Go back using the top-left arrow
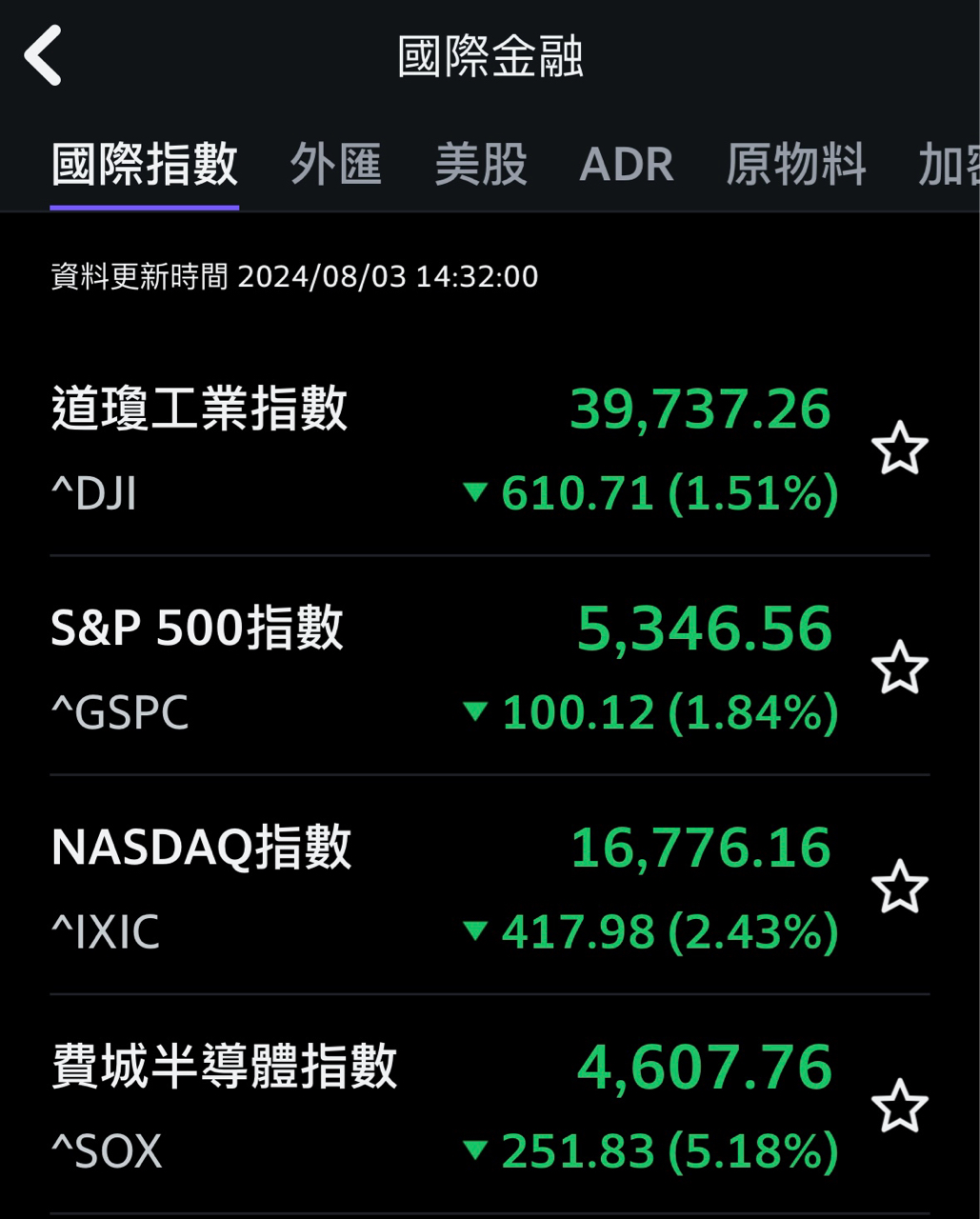This screenshot has height=1219, width=980. point(43,55)
